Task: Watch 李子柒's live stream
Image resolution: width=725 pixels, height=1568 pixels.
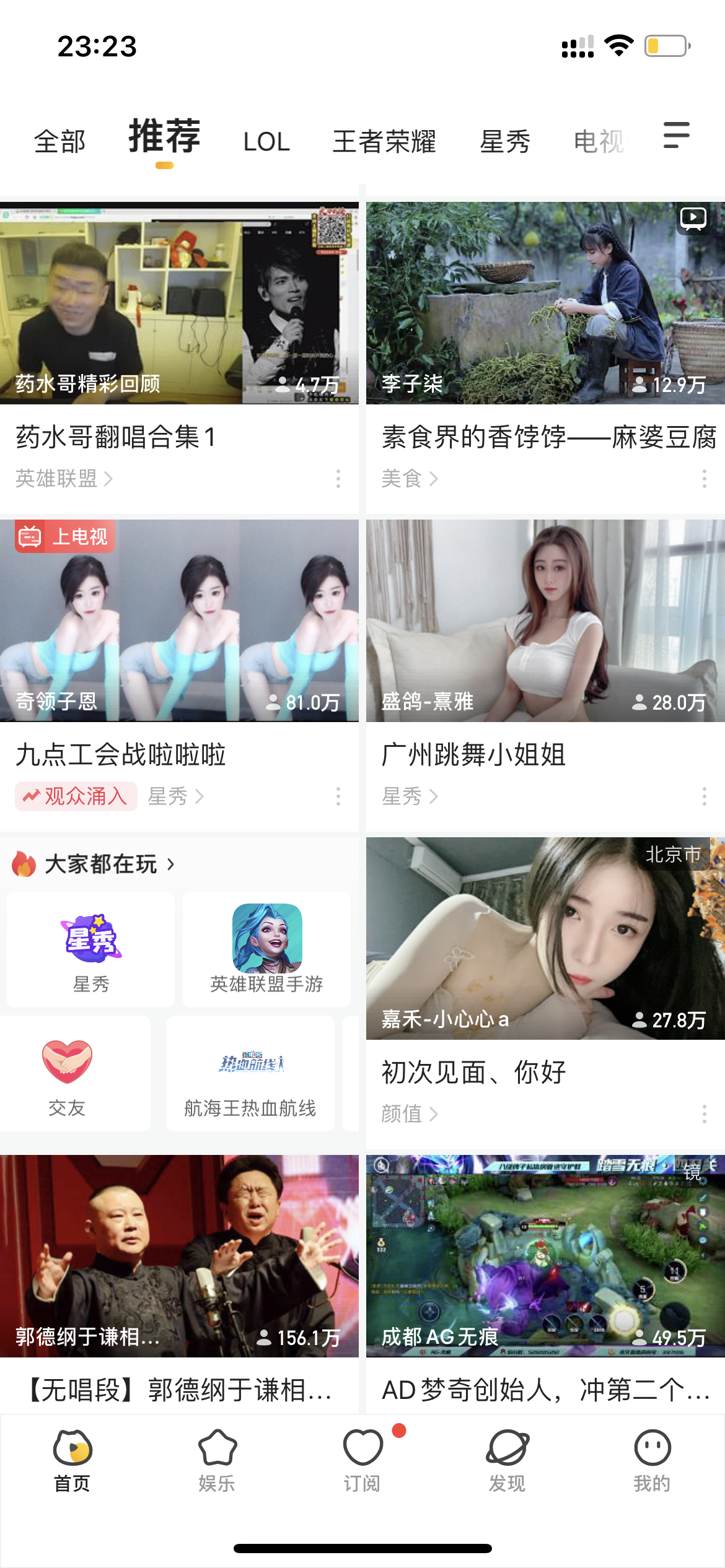Action: tap(545, 303)
